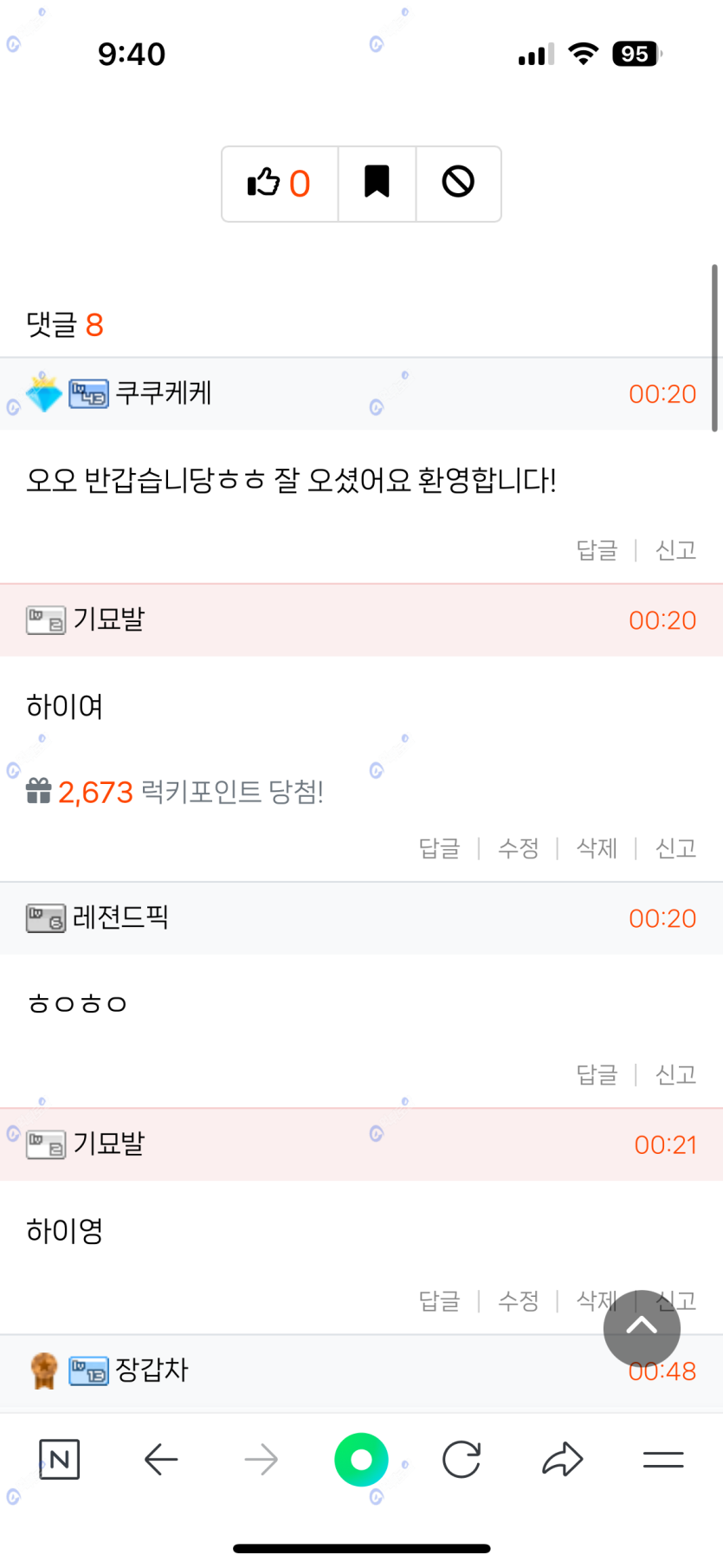Reply to the 하이영 comment
Screen dimensions: 723x1568
pos(439,1301)
